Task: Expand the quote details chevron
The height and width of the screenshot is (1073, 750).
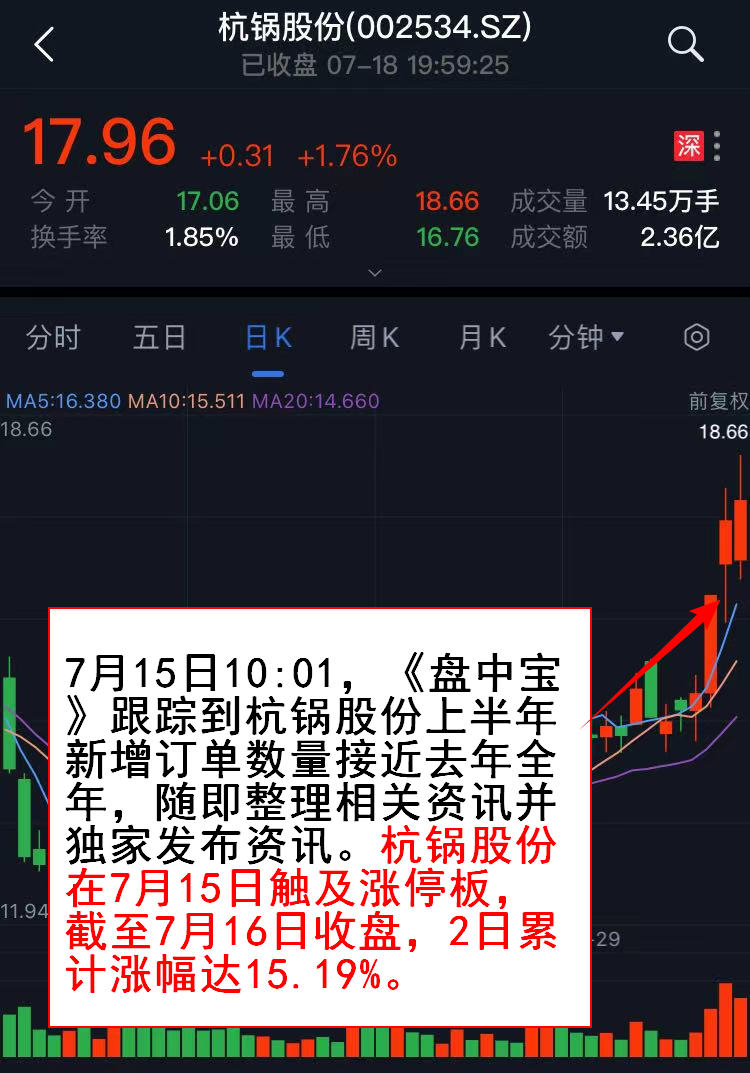Action: (x=375, y=272)
